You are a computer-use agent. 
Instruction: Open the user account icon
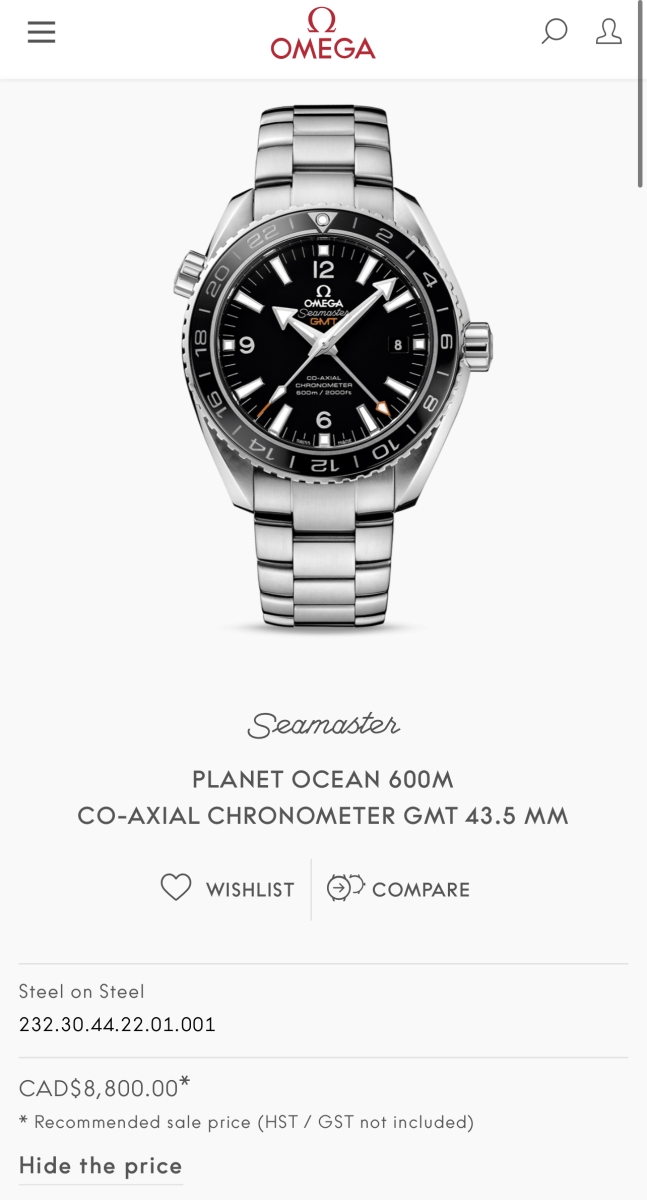[x=608, y=32]
